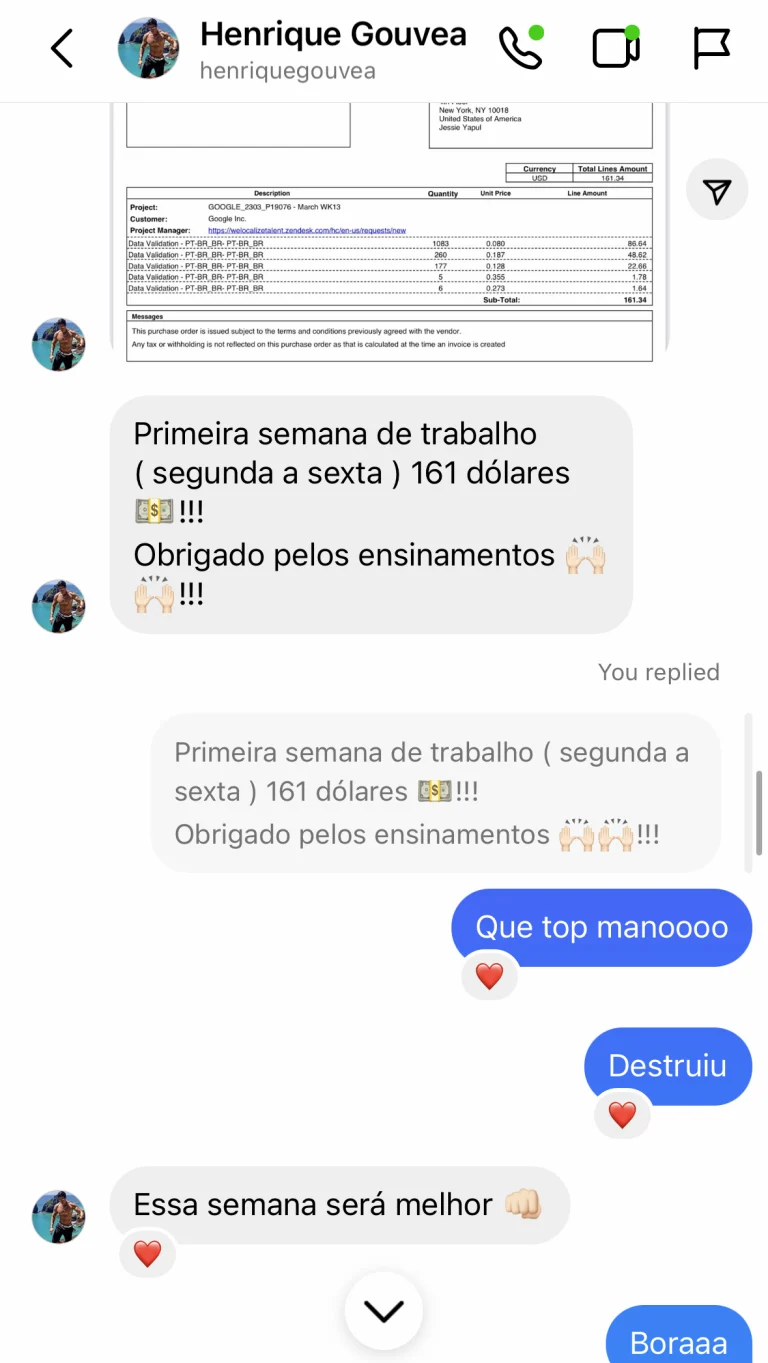
Task: Jump to the latest messages
Action: tap(384, 1310)
